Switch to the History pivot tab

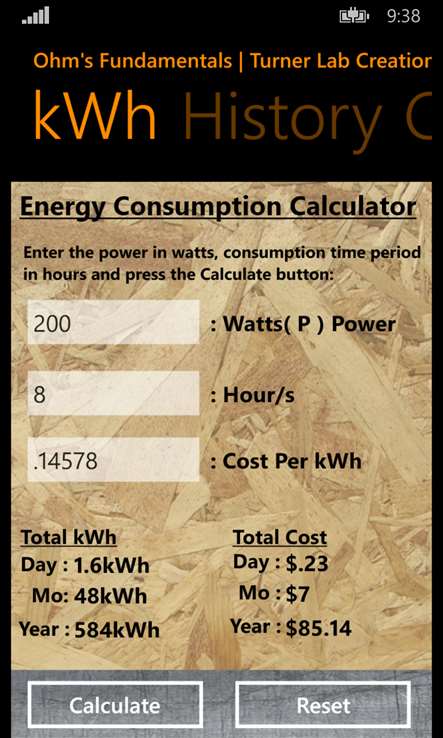point(283,116)
